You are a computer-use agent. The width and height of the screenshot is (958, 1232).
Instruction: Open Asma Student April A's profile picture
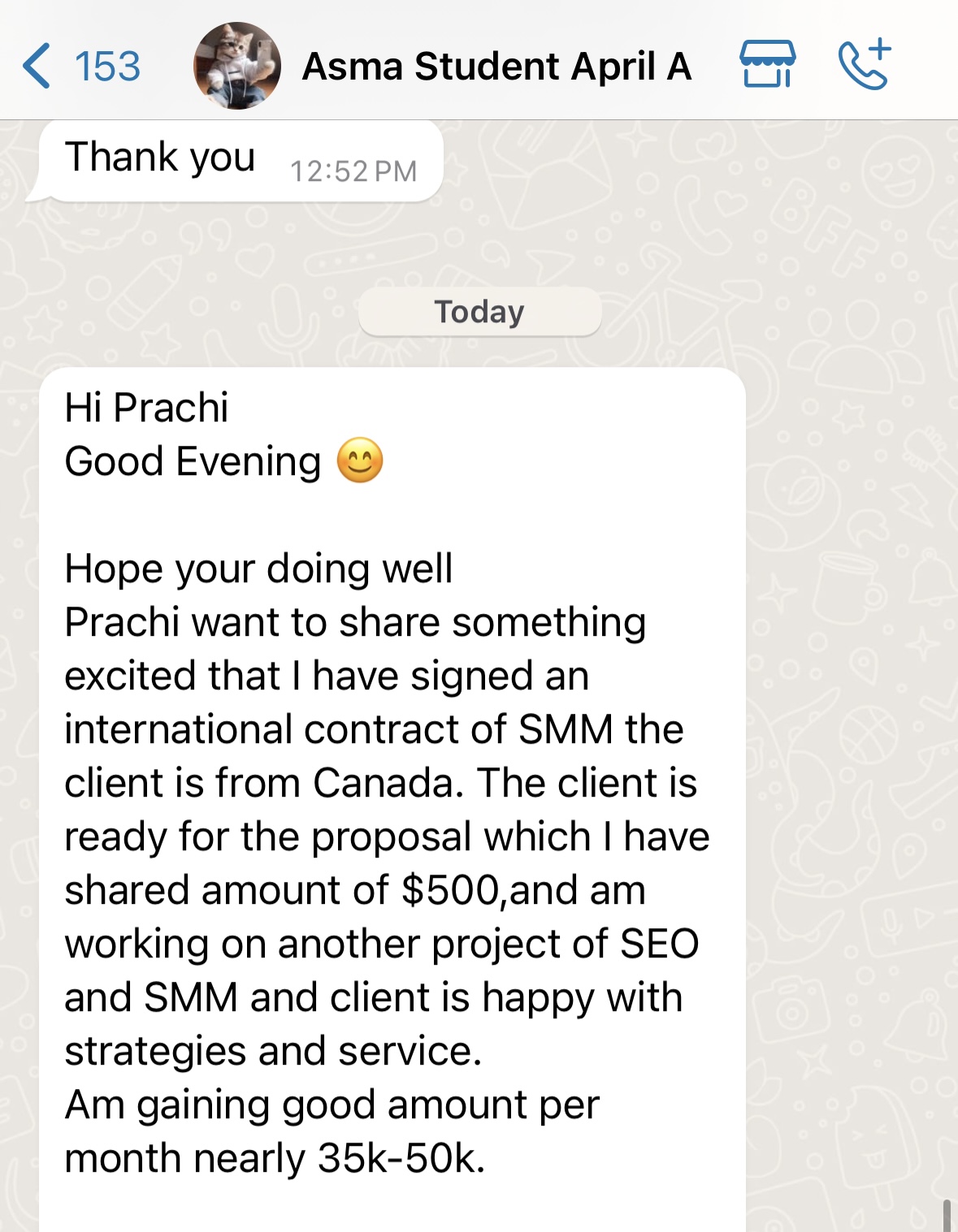coord(236,66)
